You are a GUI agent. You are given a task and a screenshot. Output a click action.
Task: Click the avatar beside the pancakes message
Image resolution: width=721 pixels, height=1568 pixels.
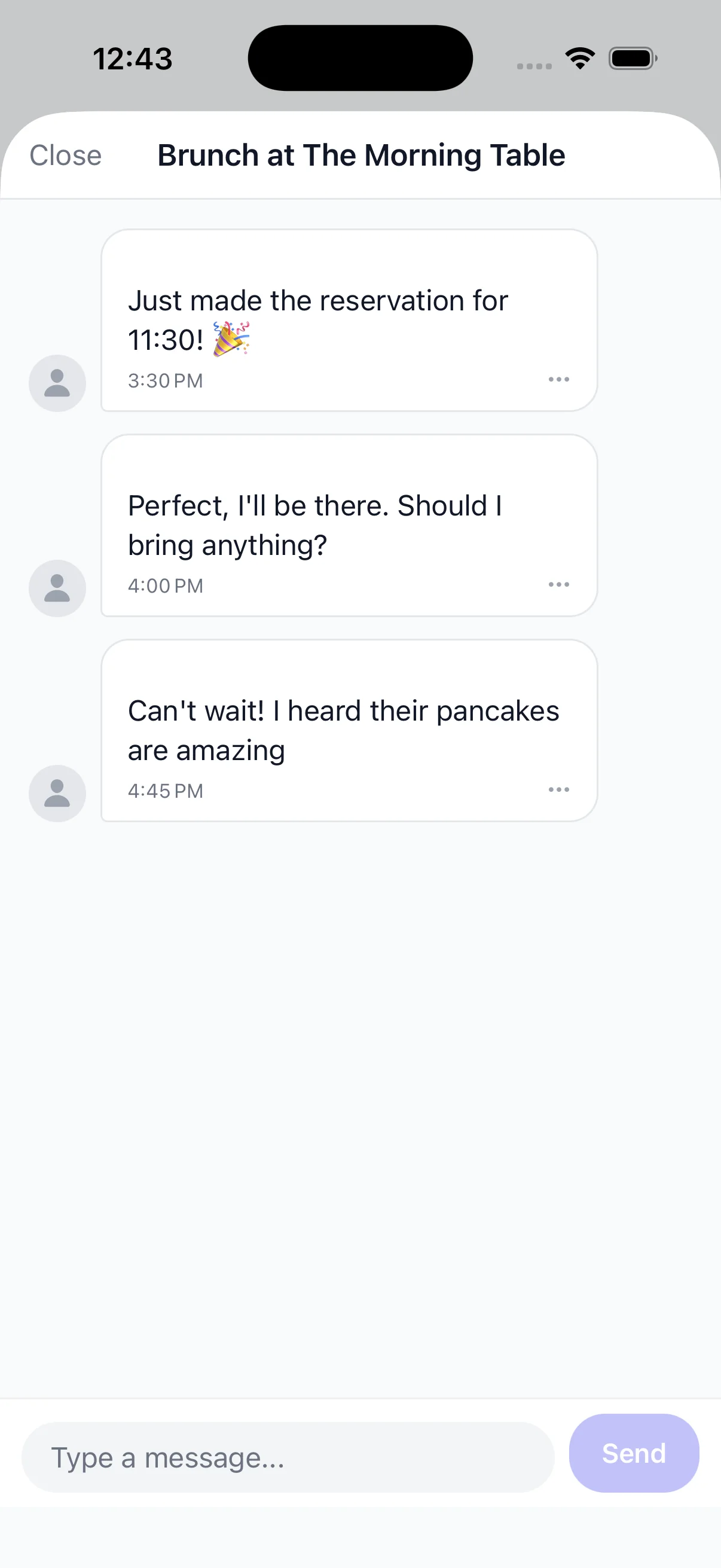coord(57,793)
